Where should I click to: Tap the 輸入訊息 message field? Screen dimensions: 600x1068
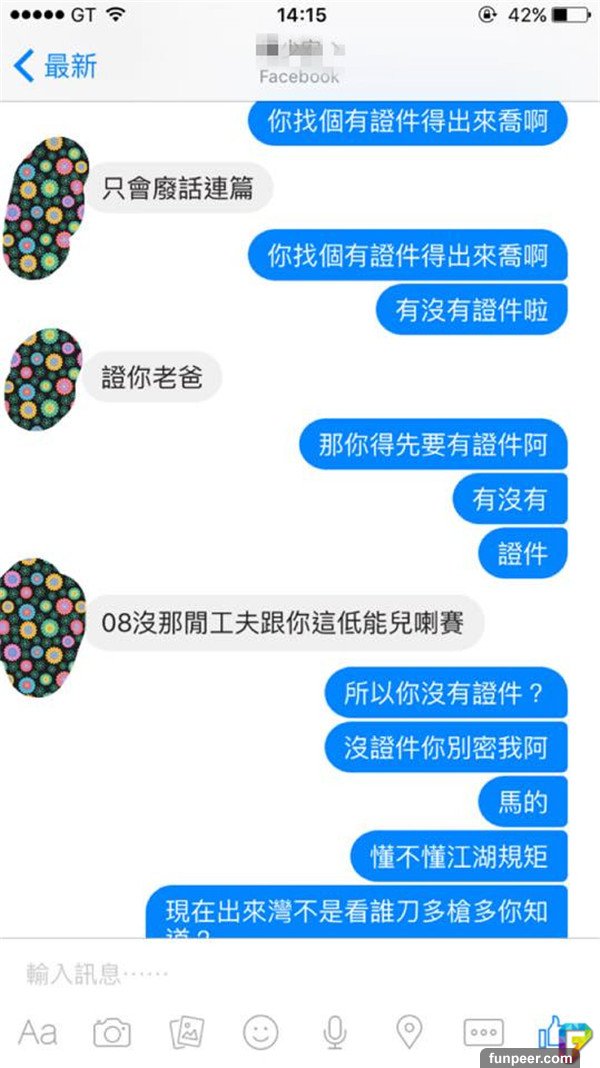point(250,973)
